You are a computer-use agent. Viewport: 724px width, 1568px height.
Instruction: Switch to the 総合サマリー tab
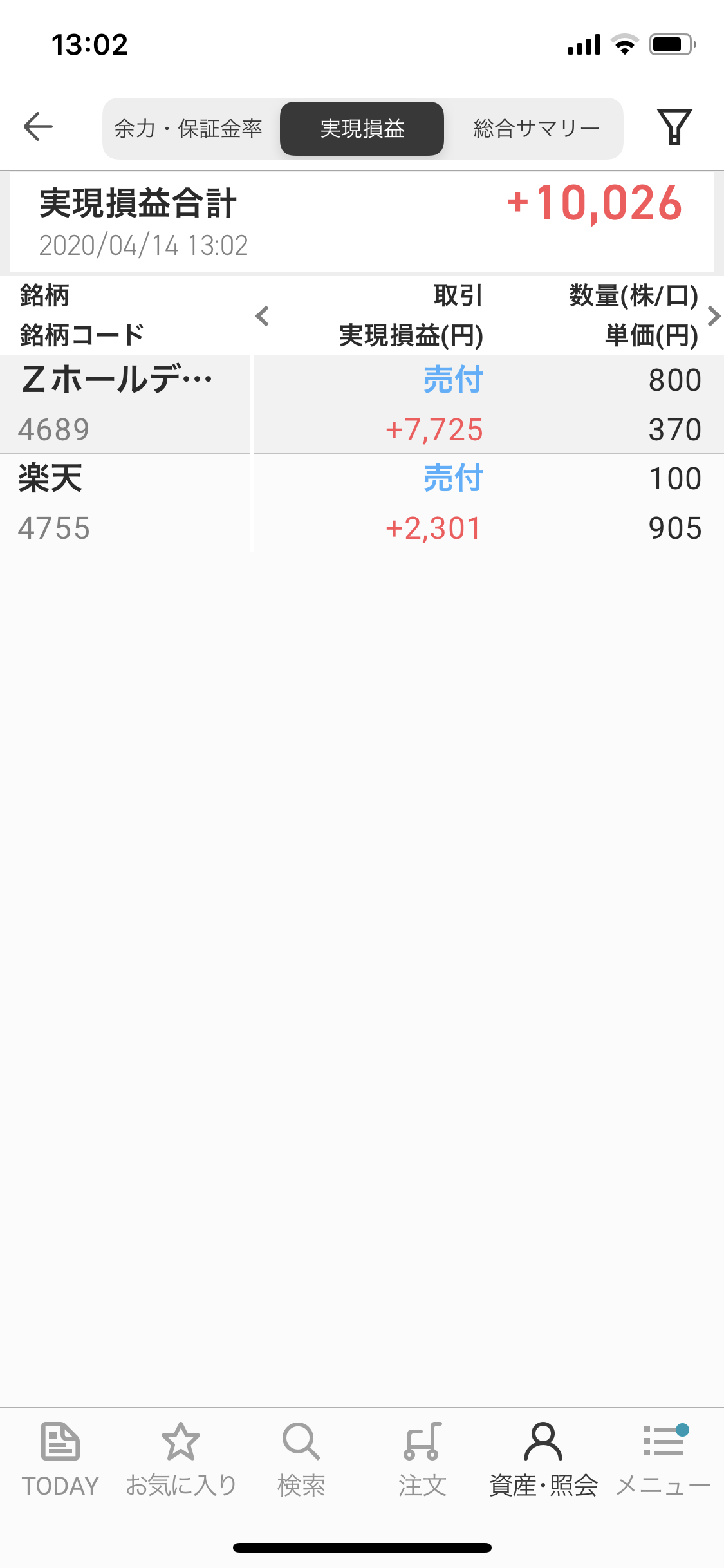coord(536,129)
